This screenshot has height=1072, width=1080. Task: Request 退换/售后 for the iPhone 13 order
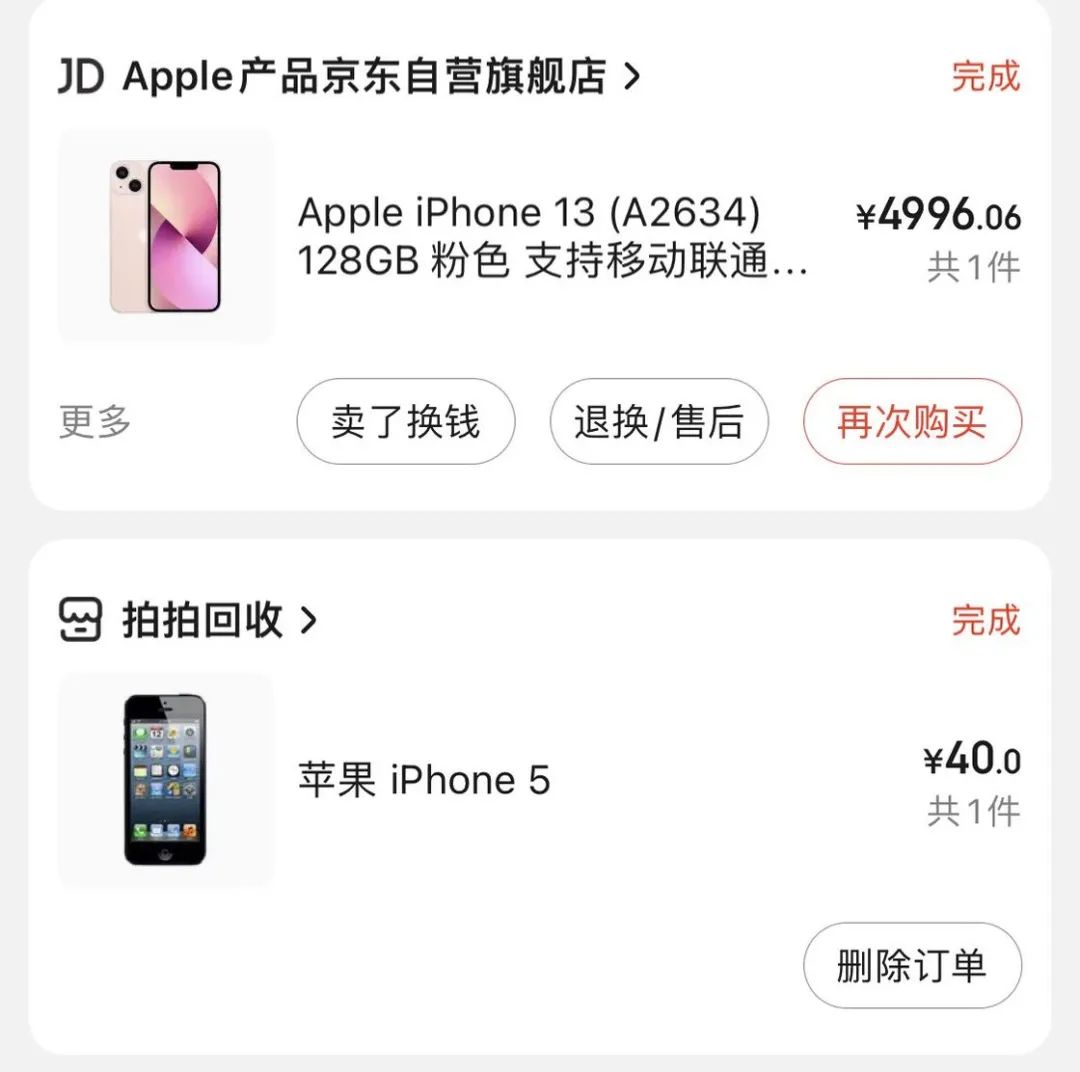[x=659, y=422]
